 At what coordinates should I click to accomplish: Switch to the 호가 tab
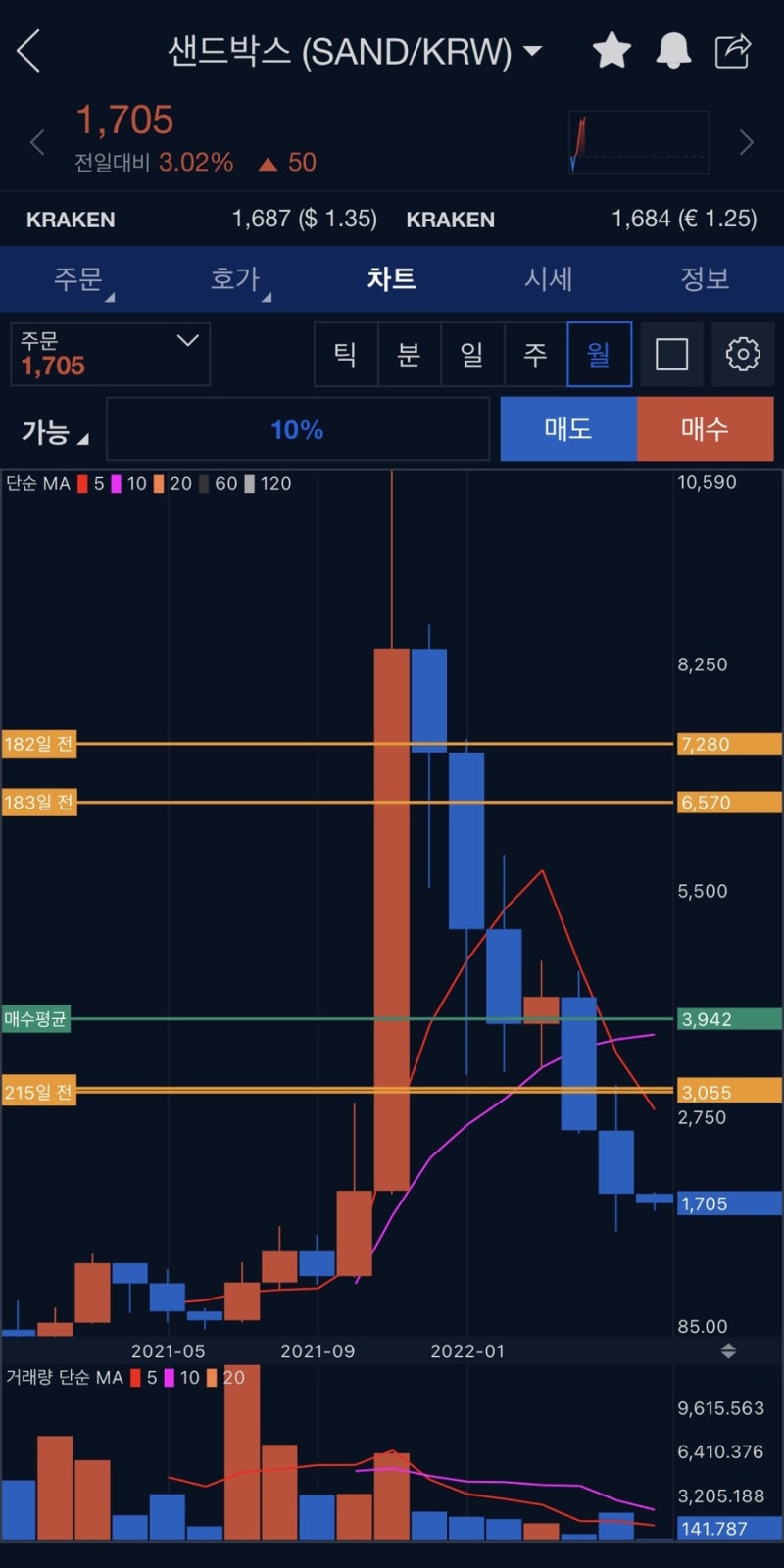pyautogui.click(x=235, y=279)
